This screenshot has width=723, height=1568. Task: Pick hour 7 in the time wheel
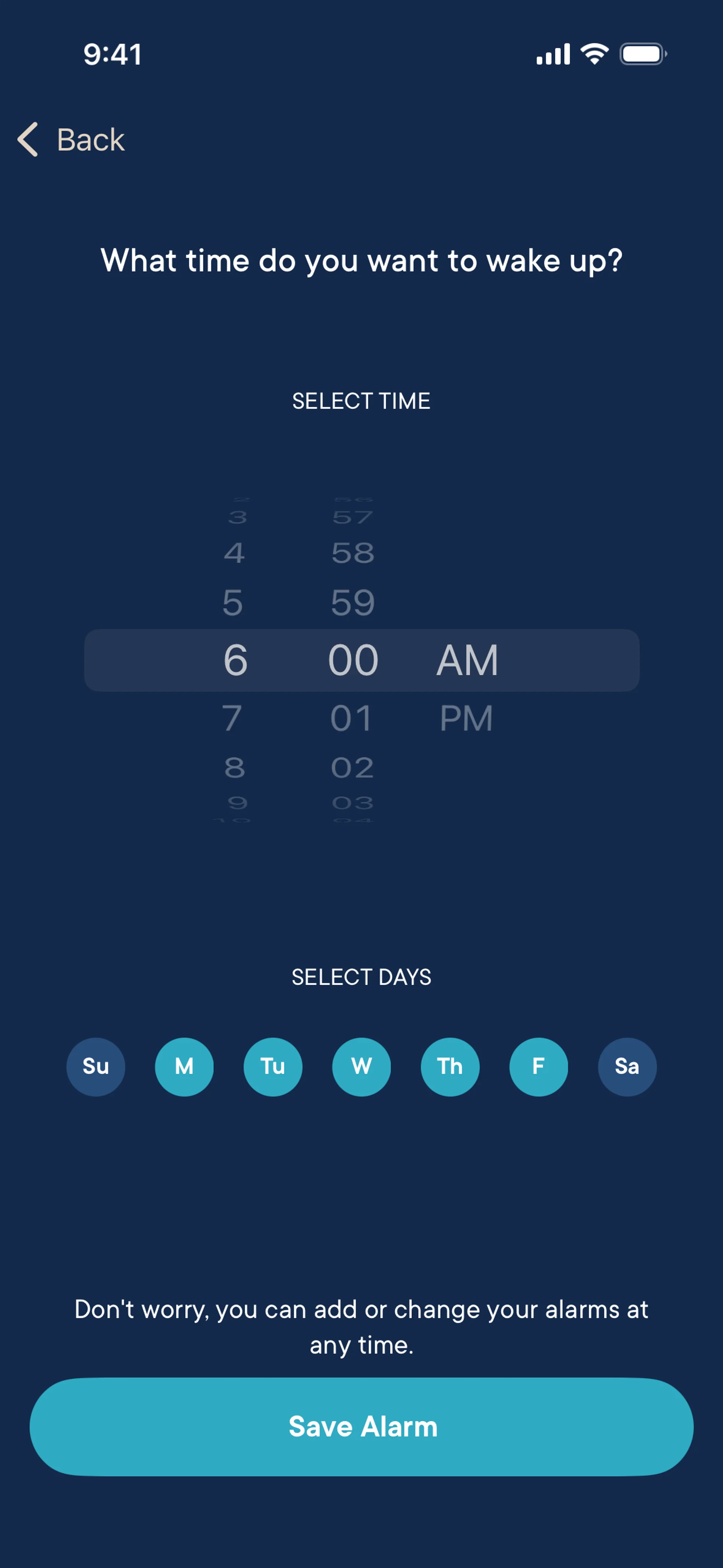point(232,718)
